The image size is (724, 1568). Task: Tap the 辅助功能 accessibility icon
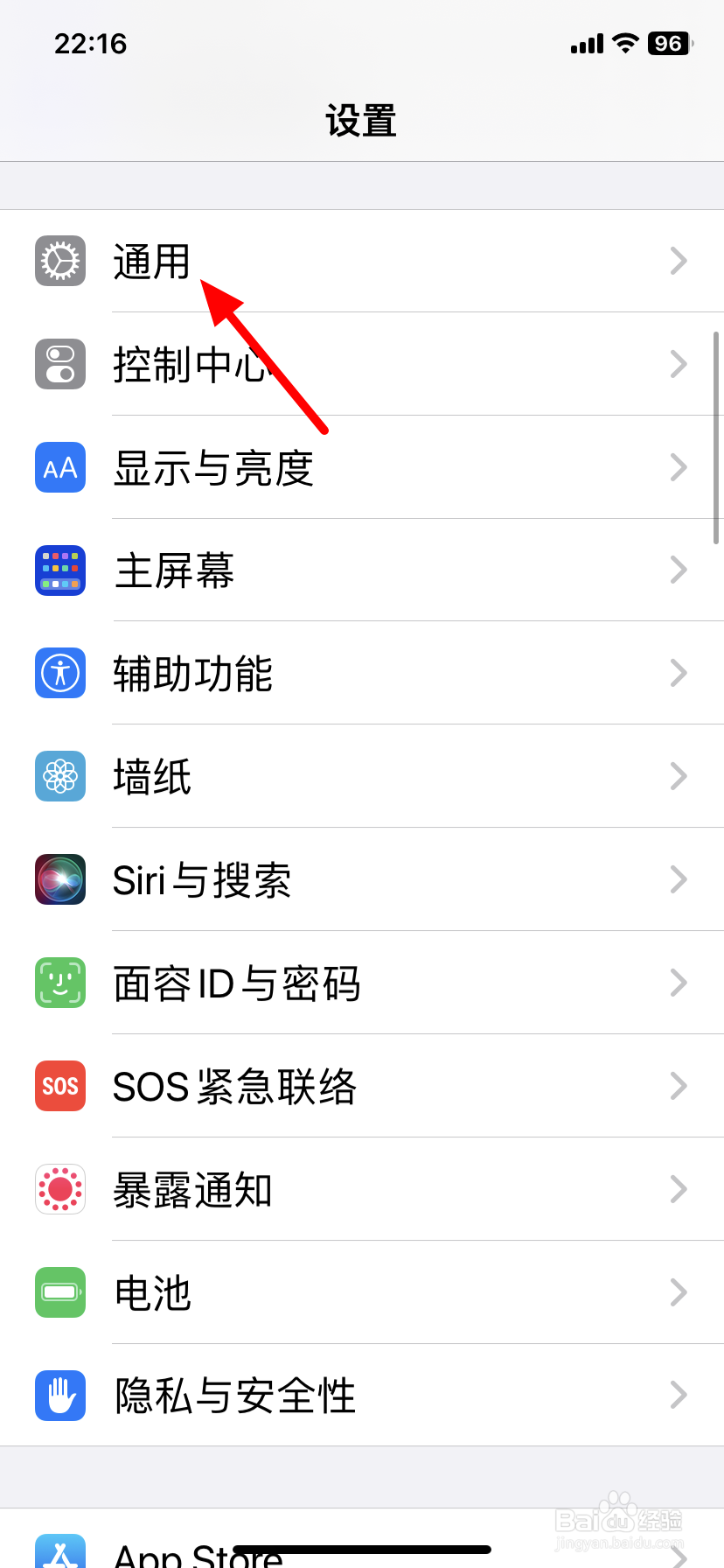coord(59,674)
